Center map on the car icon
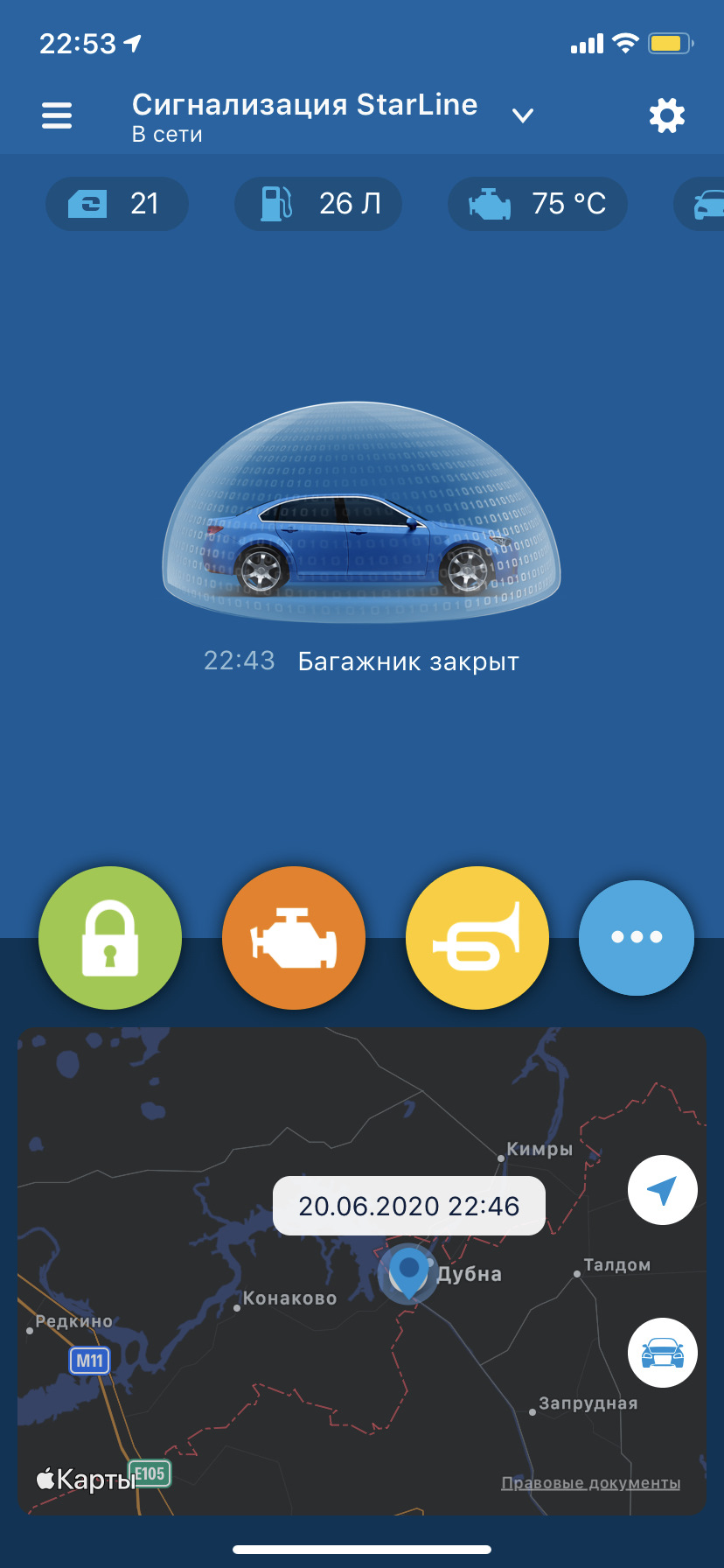Screen dimensions: 724x1568 663,1353
